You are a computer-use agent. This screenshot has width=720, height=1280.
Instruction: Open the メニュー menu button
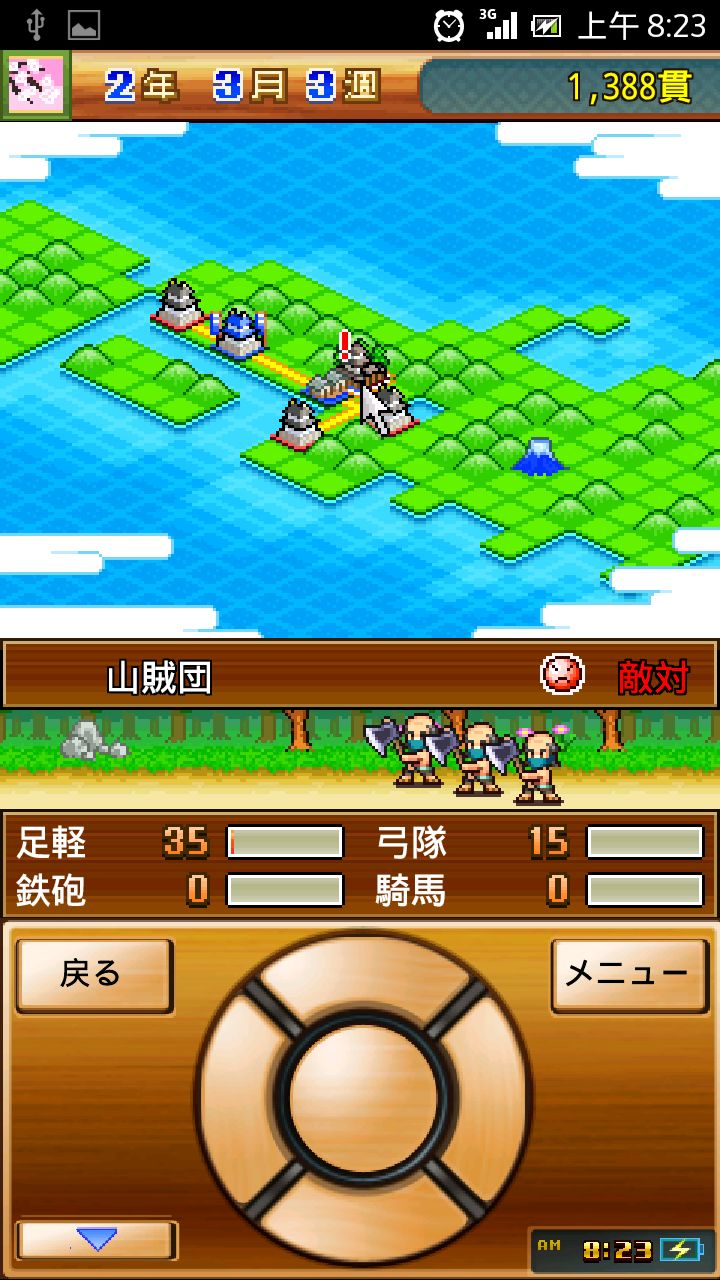coord(627,974)
